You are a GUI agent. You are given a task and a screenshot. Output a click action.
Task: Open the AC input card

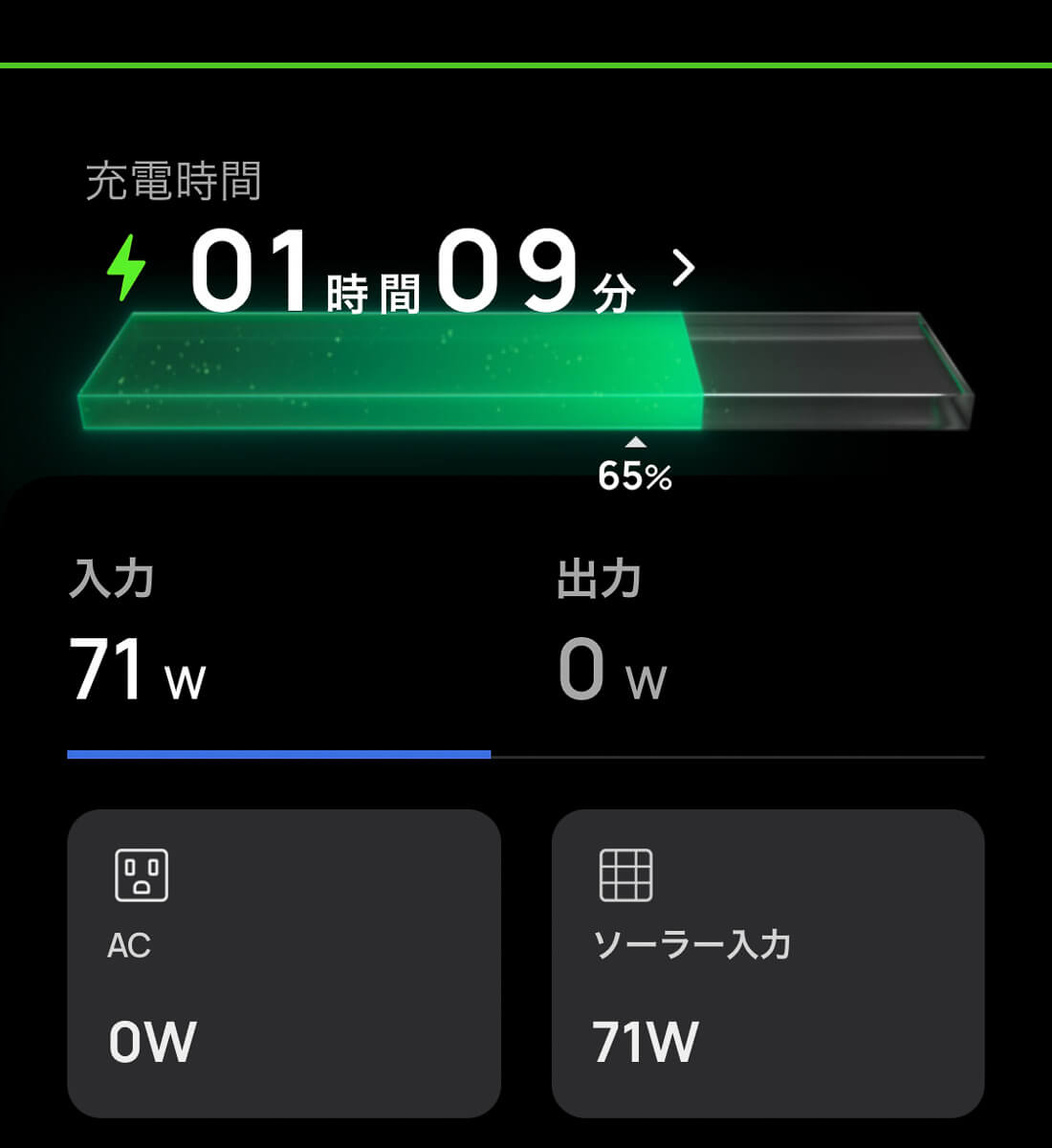coord(284,962)
